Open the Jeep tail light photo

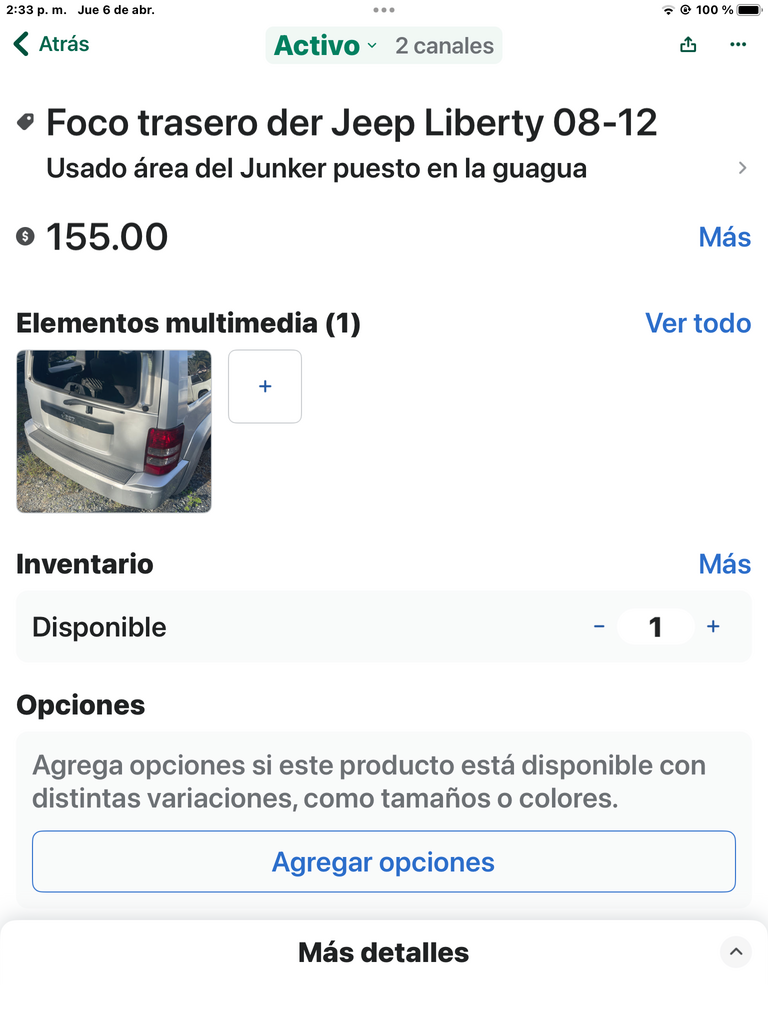[x=114, y=431]
